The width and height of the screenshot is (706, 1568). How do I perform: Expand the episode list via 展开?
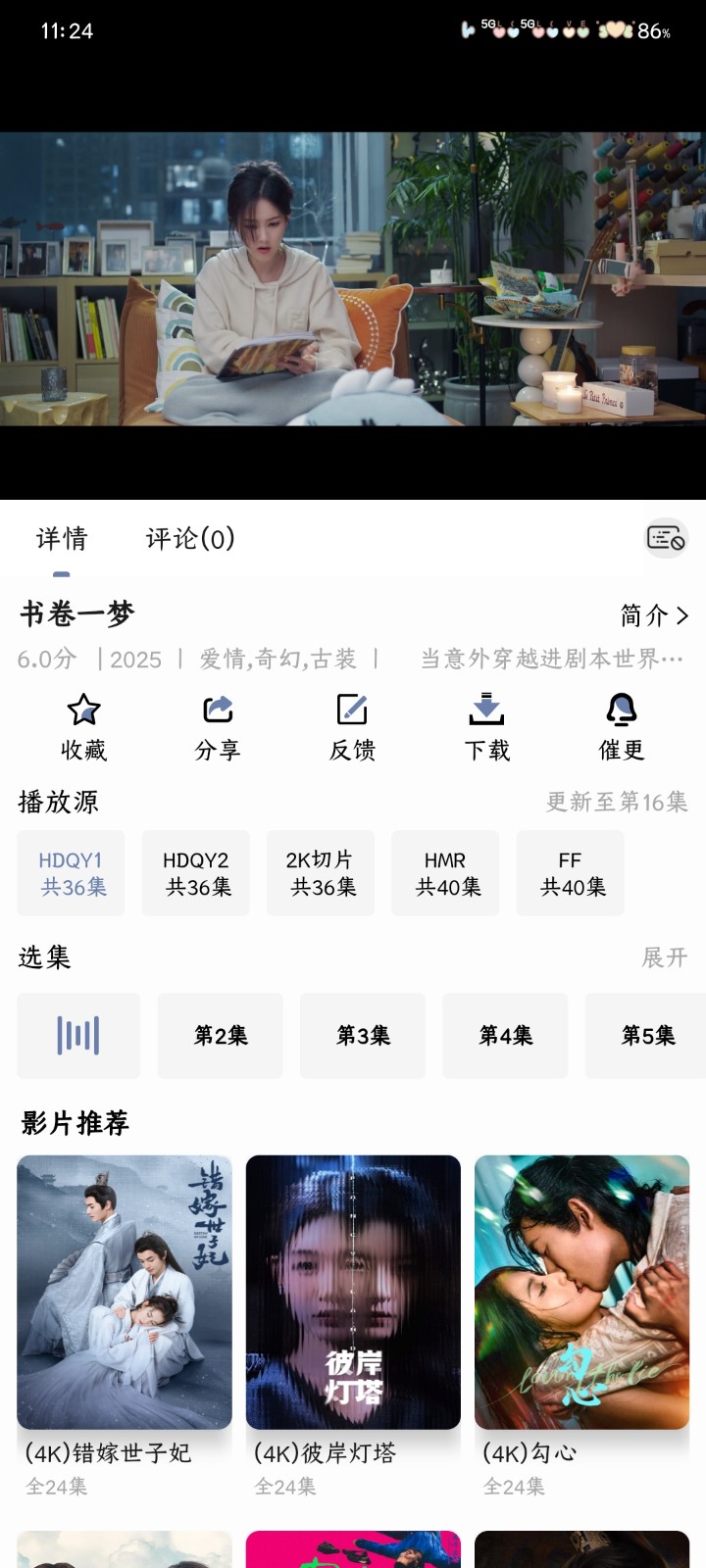pyautogui.click(x=667, y=957)
